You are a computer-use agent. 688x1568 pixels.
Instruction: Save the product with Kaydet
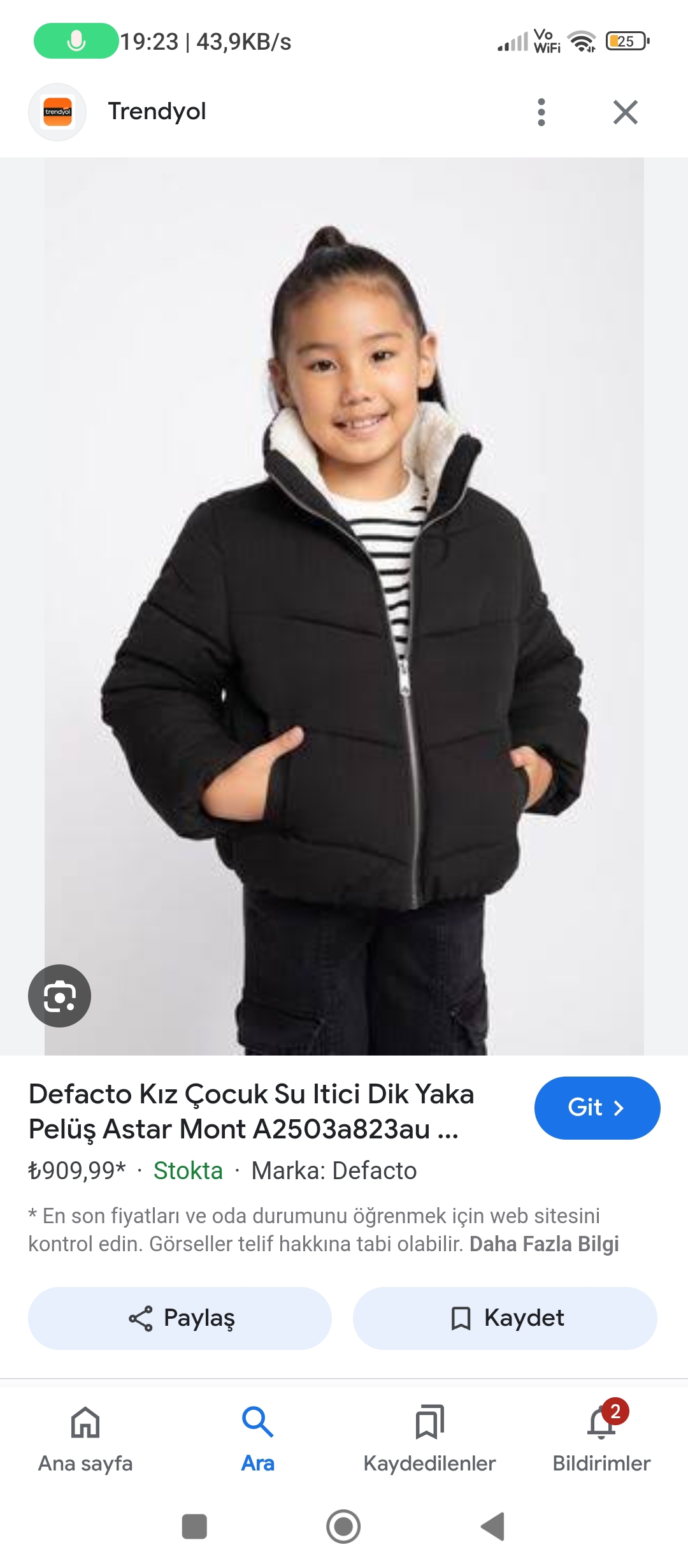505,1318
